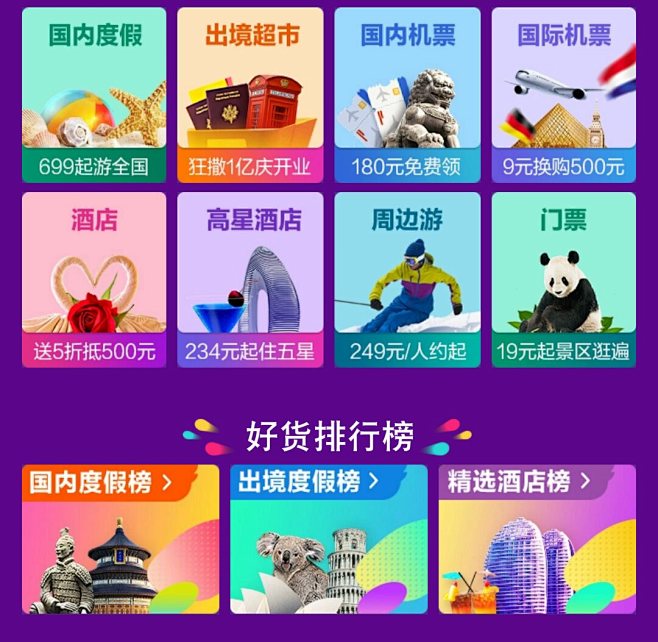Open the 精选酒店榜 ranking card
The image size is (658, 642).
click(x=536, y=540)
